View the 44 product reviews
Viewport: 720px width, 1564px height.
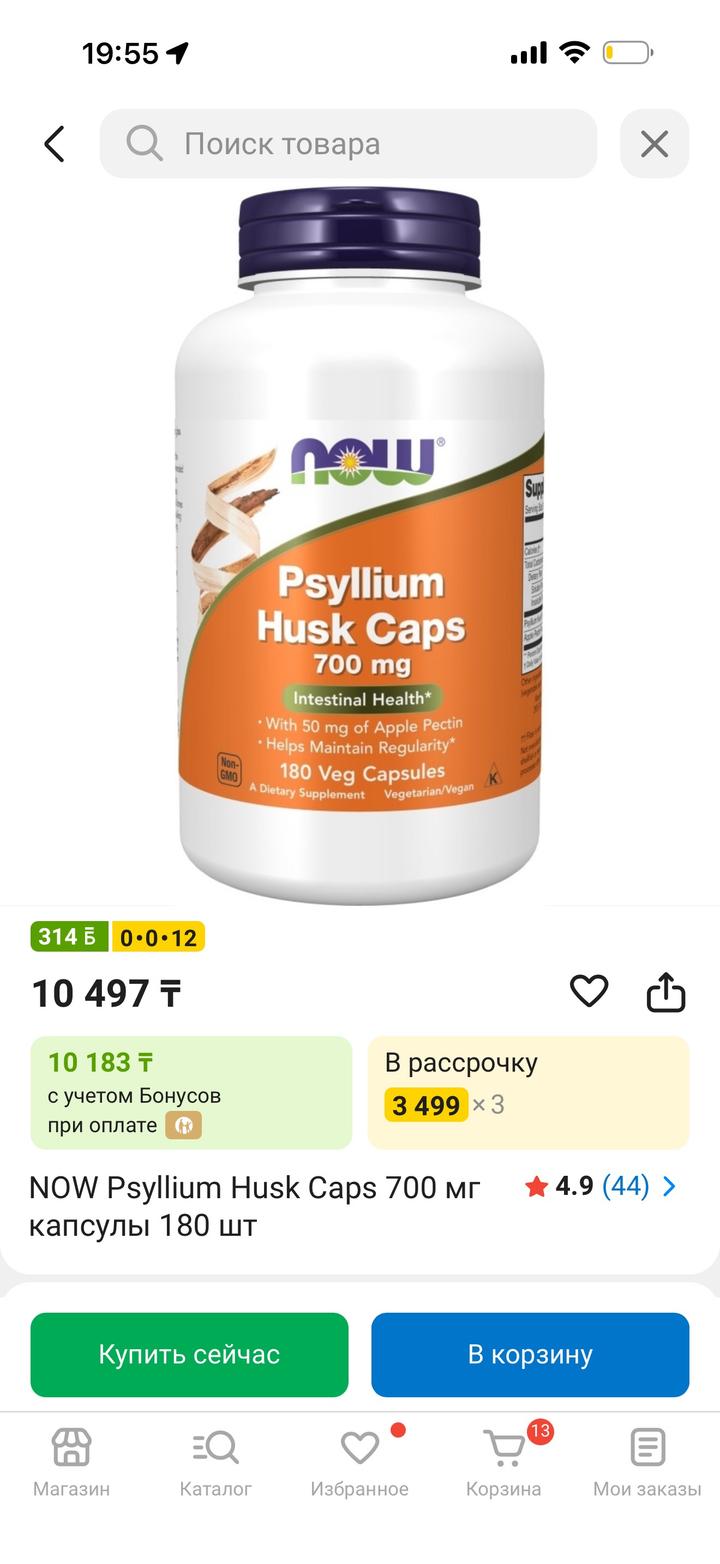tap(625, 1187)
